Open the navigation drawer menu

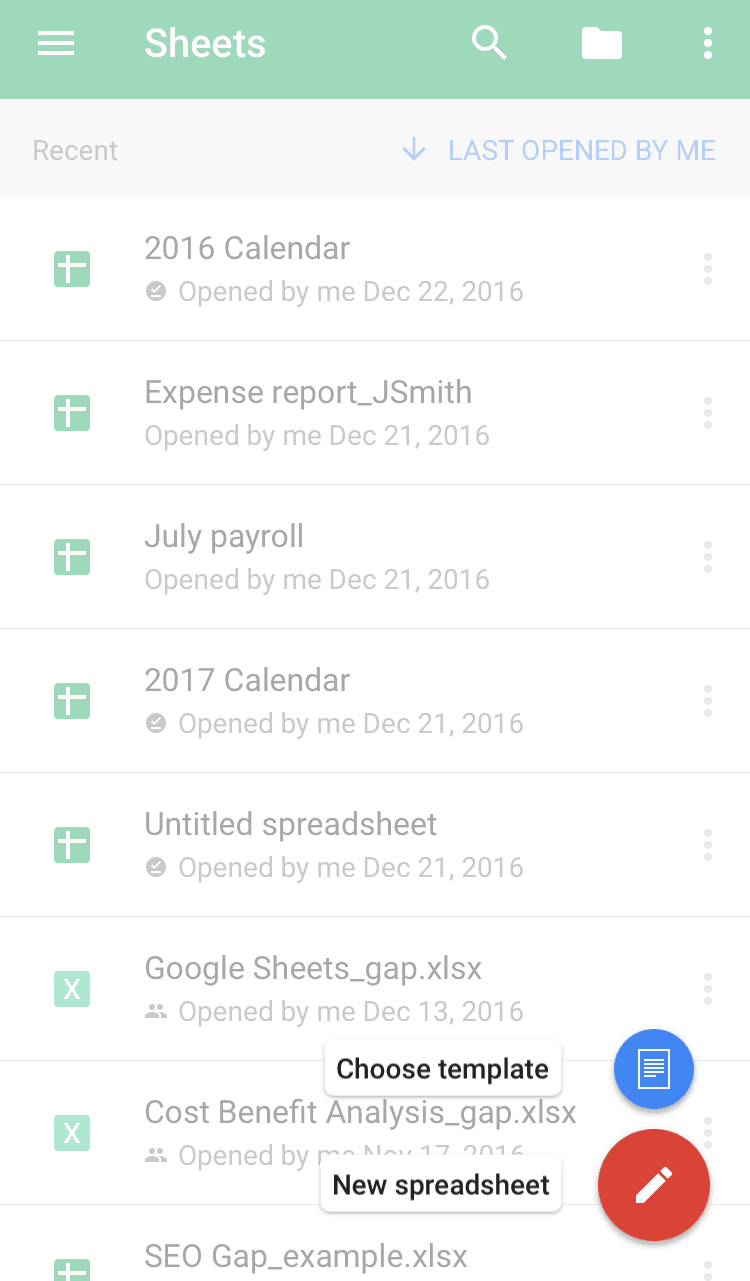(x=56, y=44)
